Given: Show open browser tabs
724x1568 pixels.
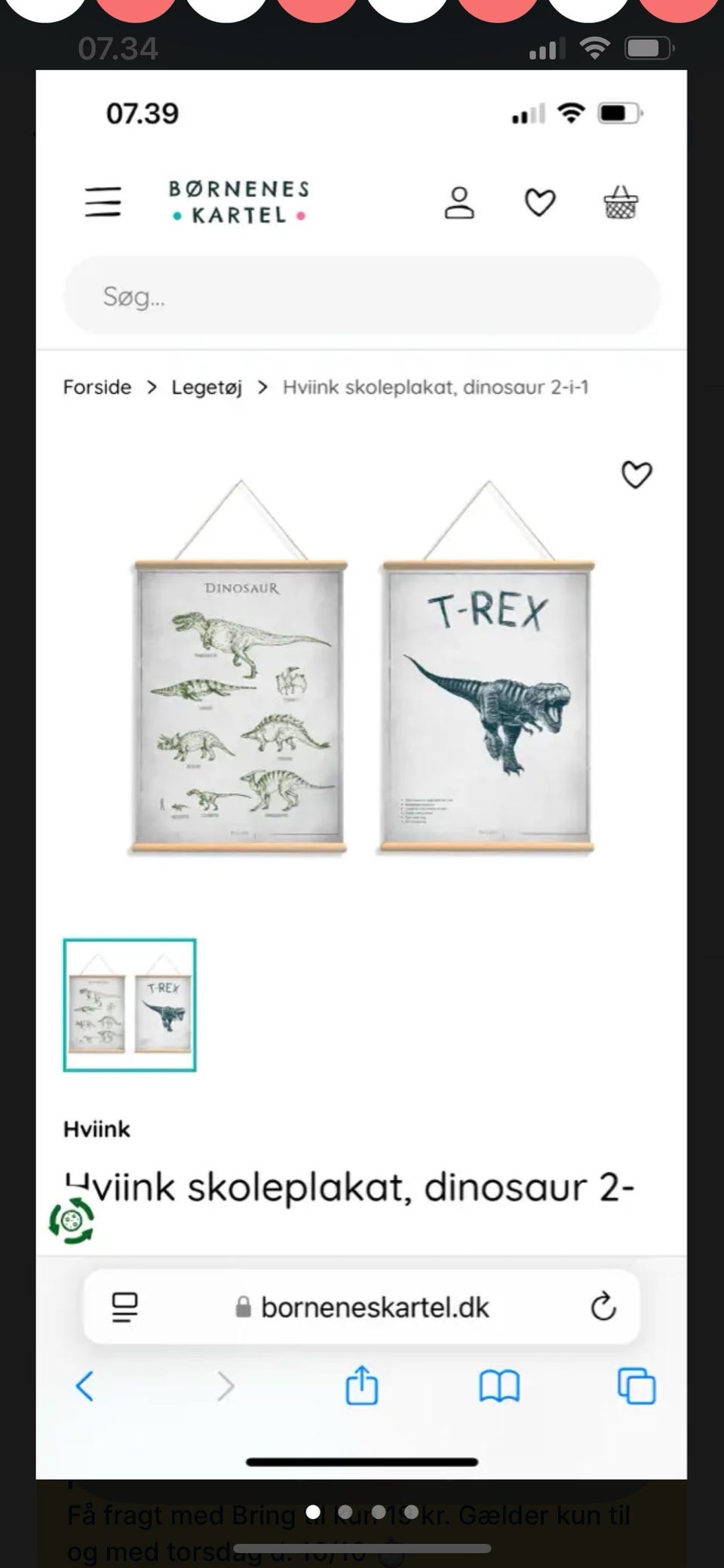Looking at the screenshot, I should (637, 1386).
